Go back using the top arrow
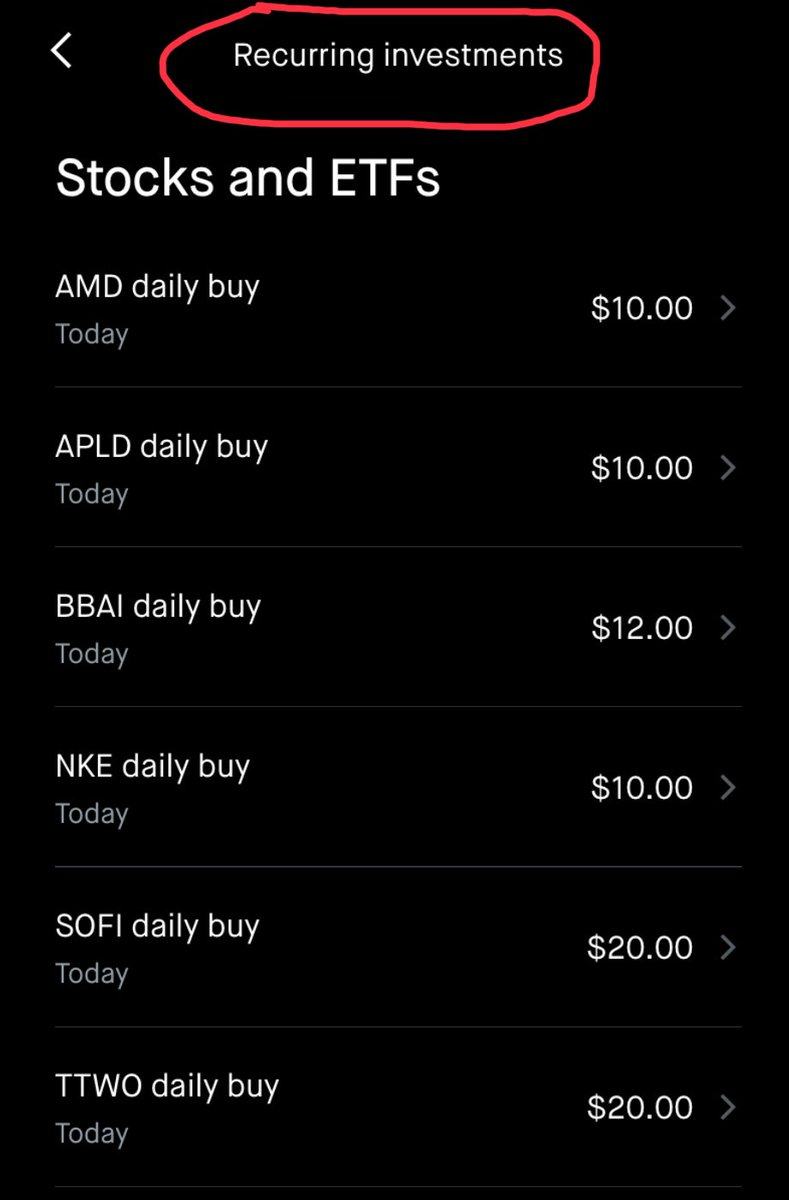Screen dimensions: 789x1200 pos(62,50)
